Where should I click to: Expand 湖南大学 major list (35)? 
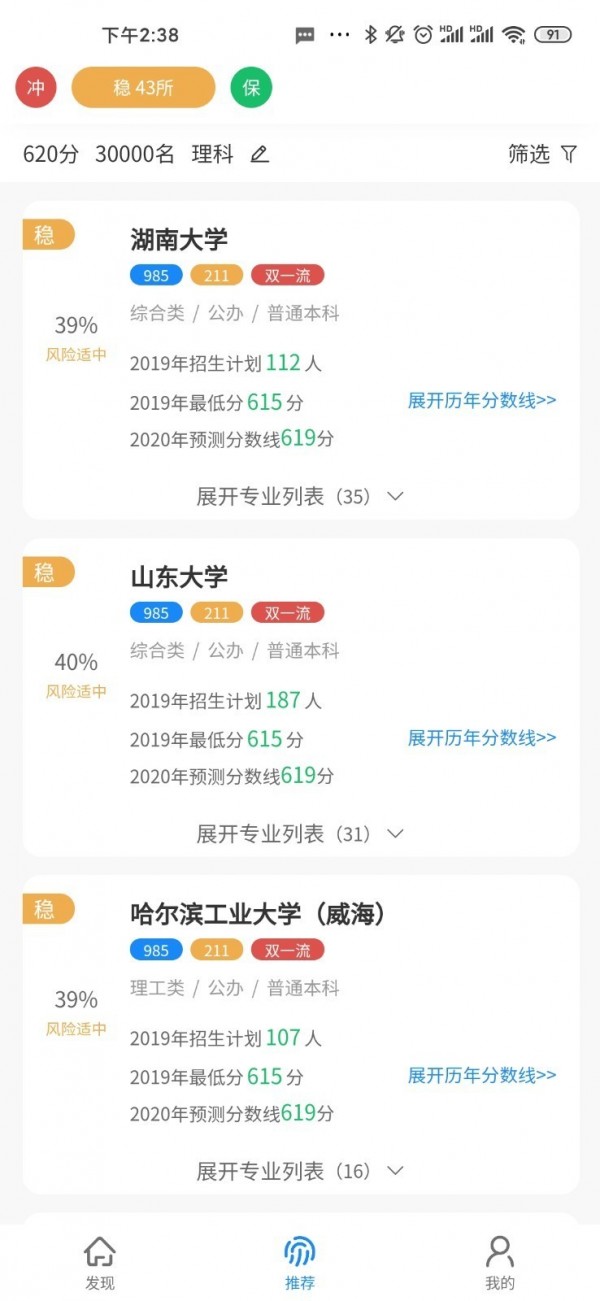tap(300, 496)
